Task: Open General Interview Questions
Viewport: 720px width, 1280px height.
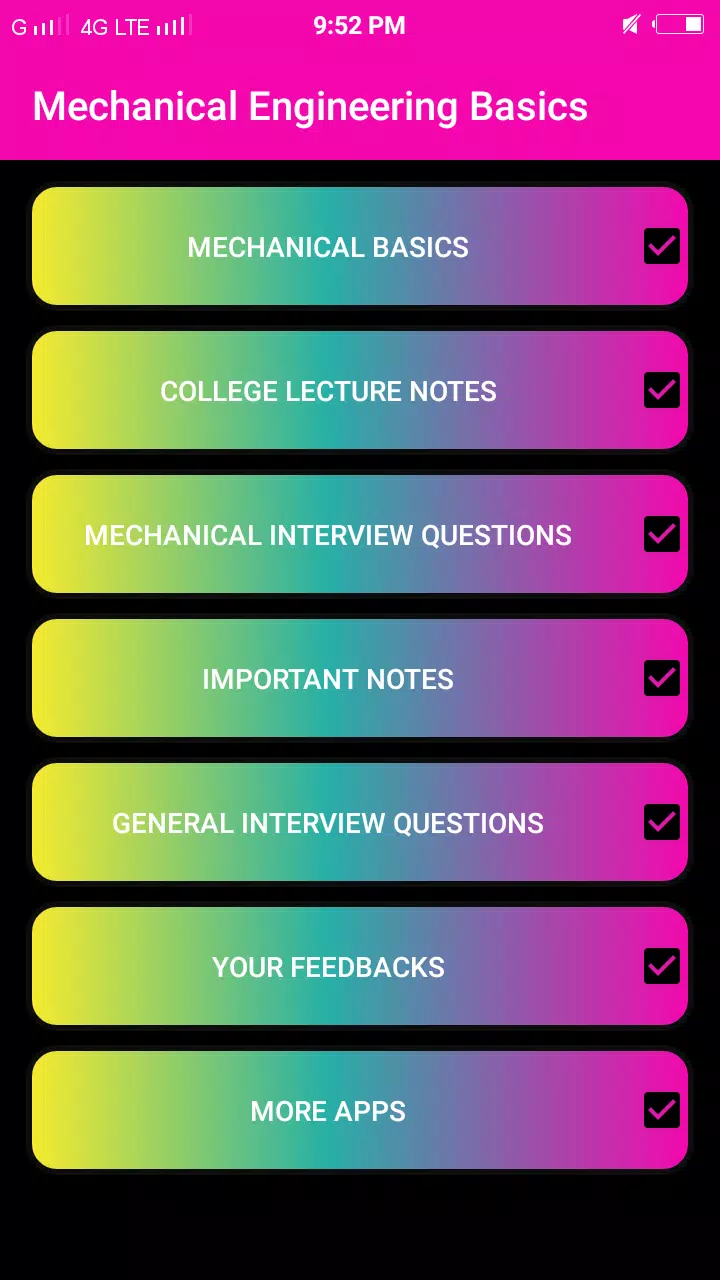Action: click(360, 822)
